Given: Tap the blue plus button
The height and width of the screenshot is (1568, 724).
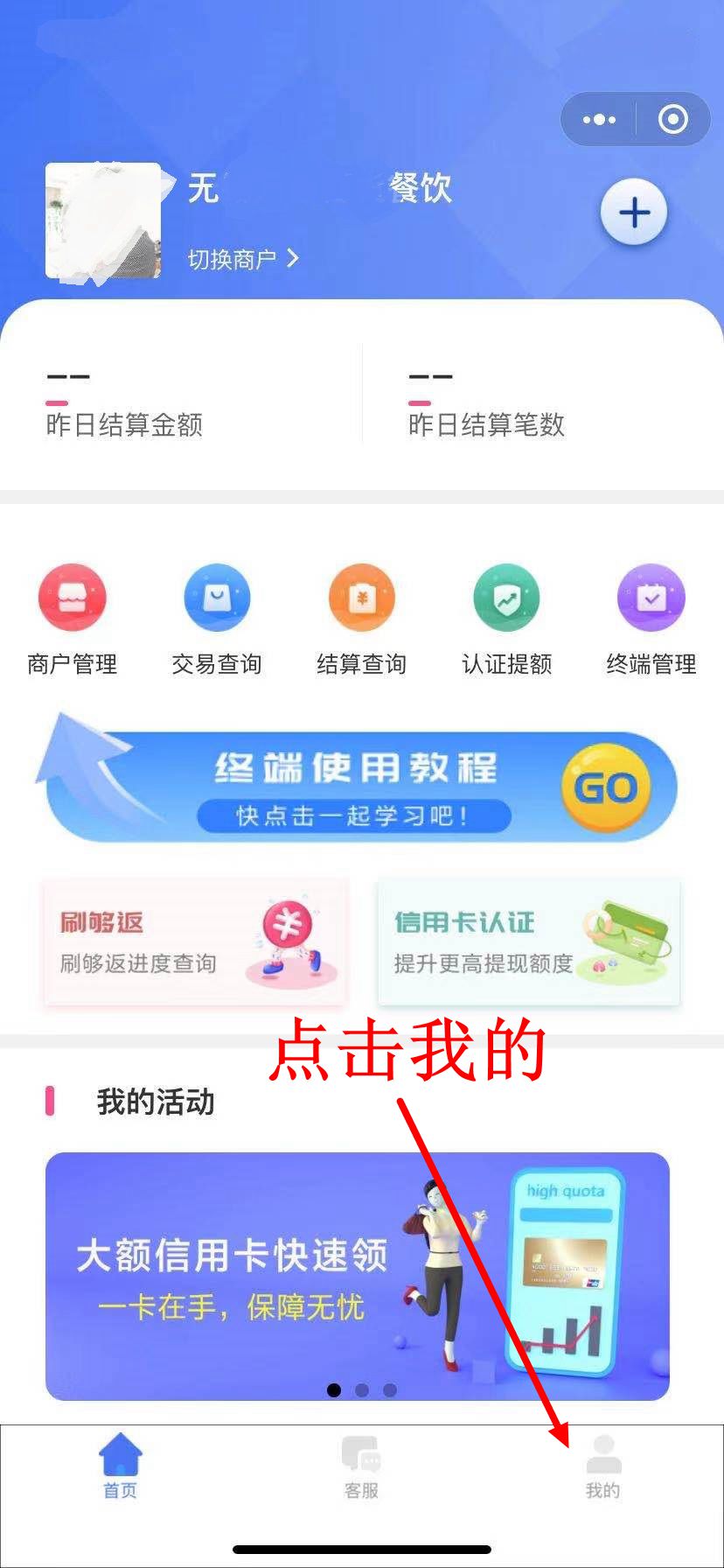Looking at the screenshot, I should click(634, 213).
